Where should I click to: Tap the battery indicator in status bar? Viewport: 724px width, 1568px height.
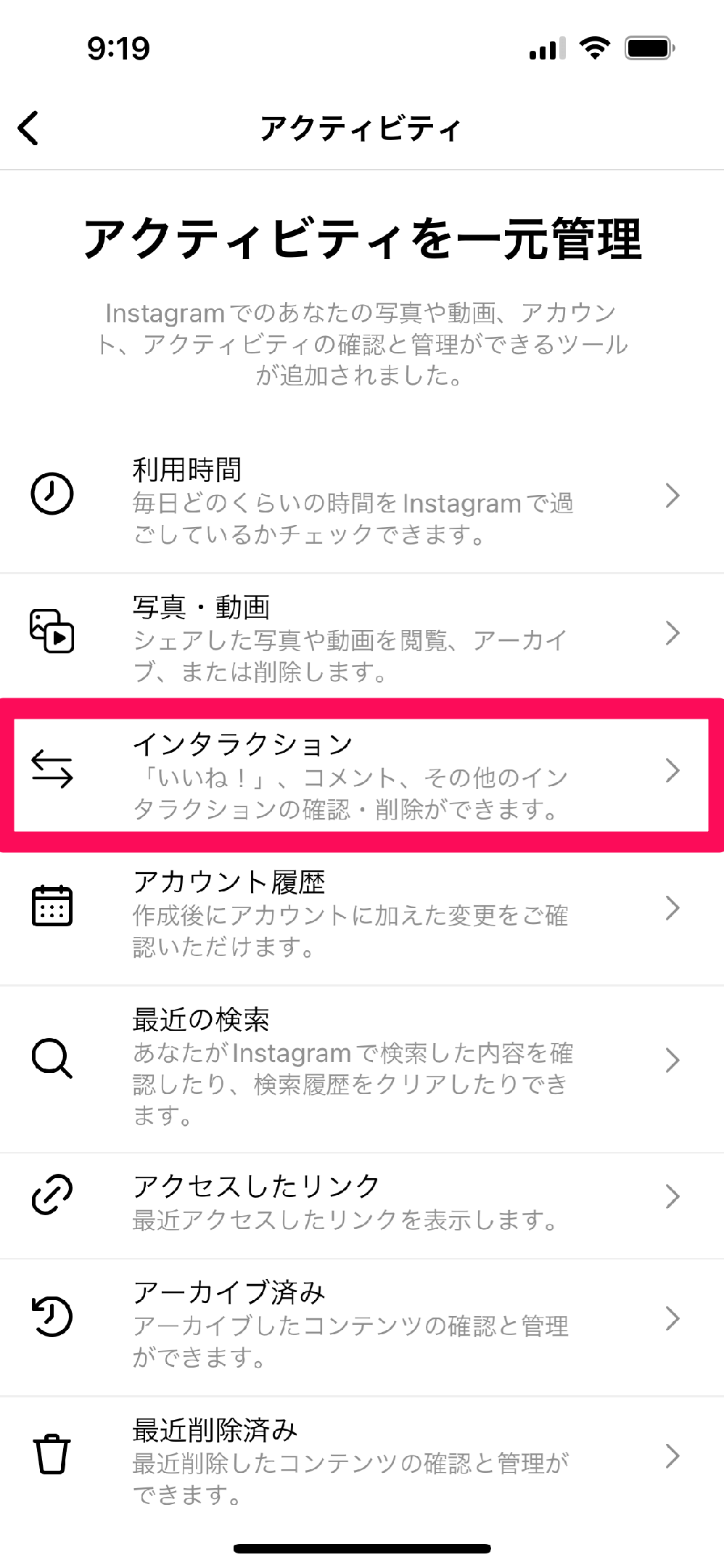649,46
